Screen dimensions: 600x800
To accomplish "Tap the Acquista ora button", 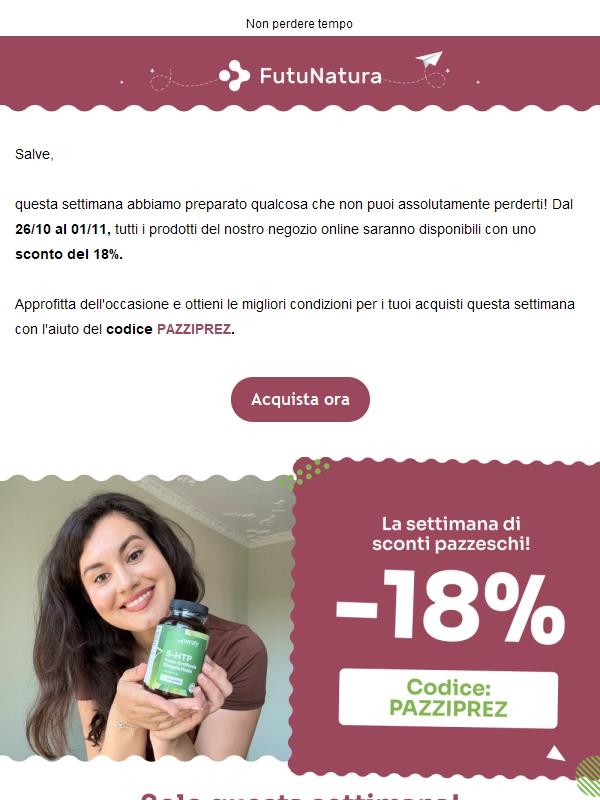I will click(300, 400).
